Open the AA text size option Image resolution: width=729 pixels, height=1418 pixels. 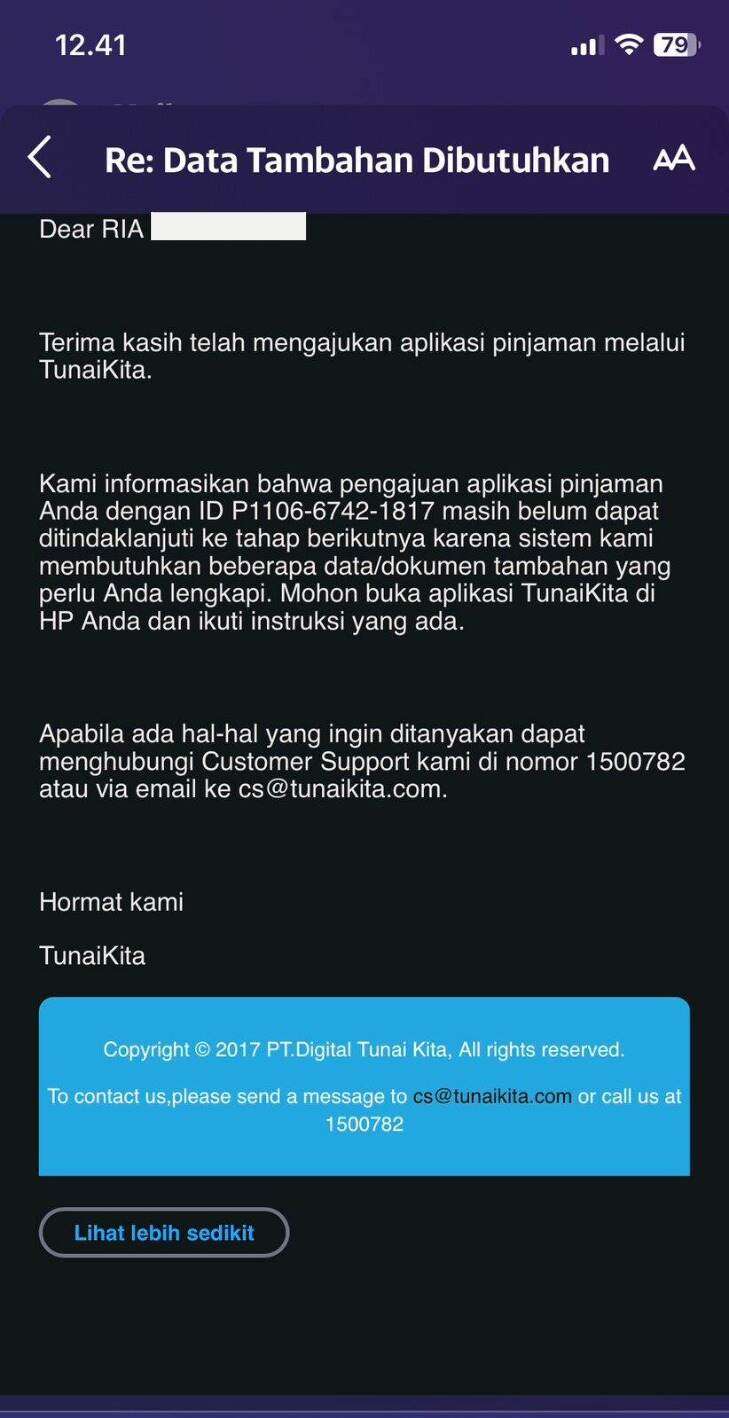674,158
